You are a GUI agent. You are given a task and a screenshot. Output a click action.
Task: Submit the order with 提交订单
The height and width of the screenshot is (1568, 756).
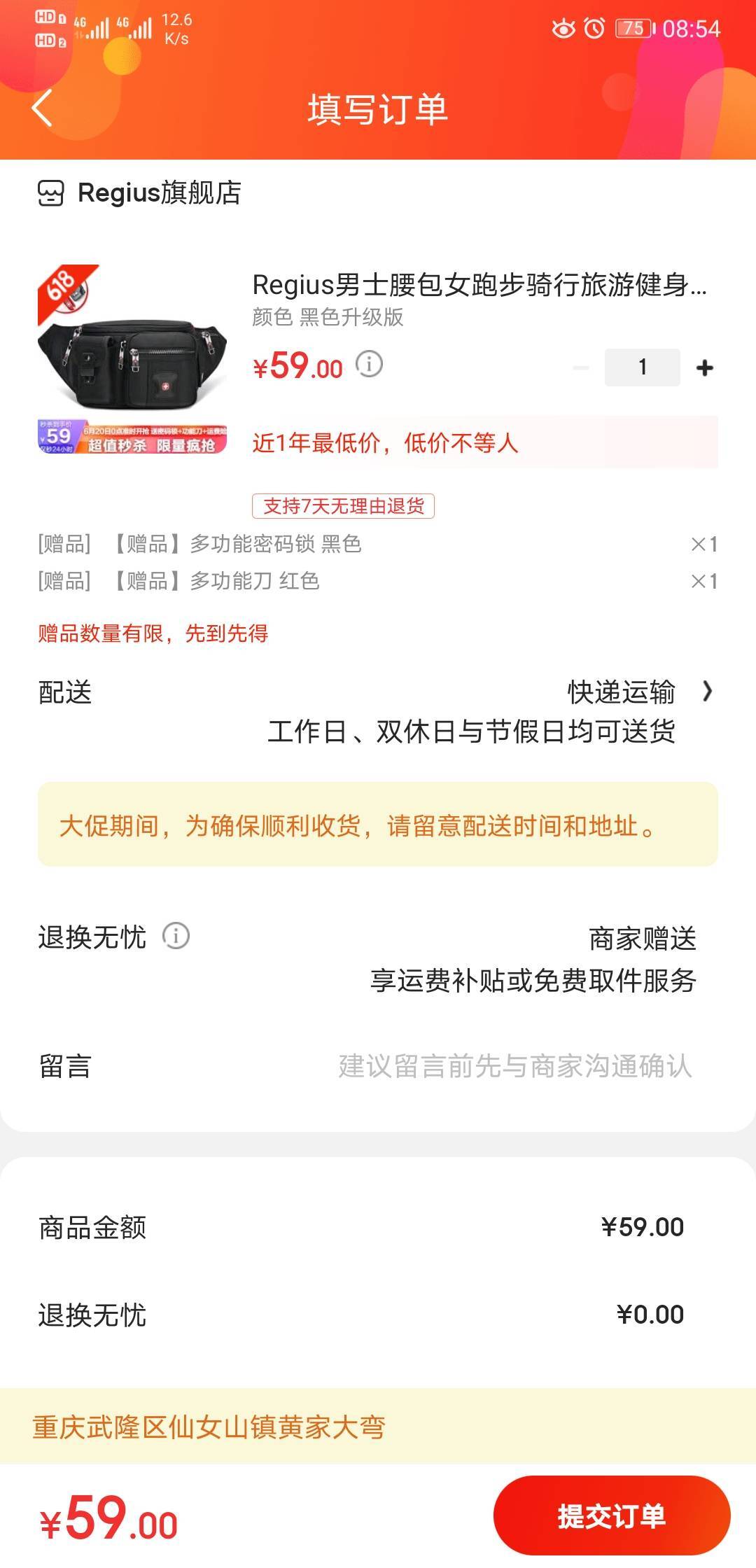(x=611, y=1516)
